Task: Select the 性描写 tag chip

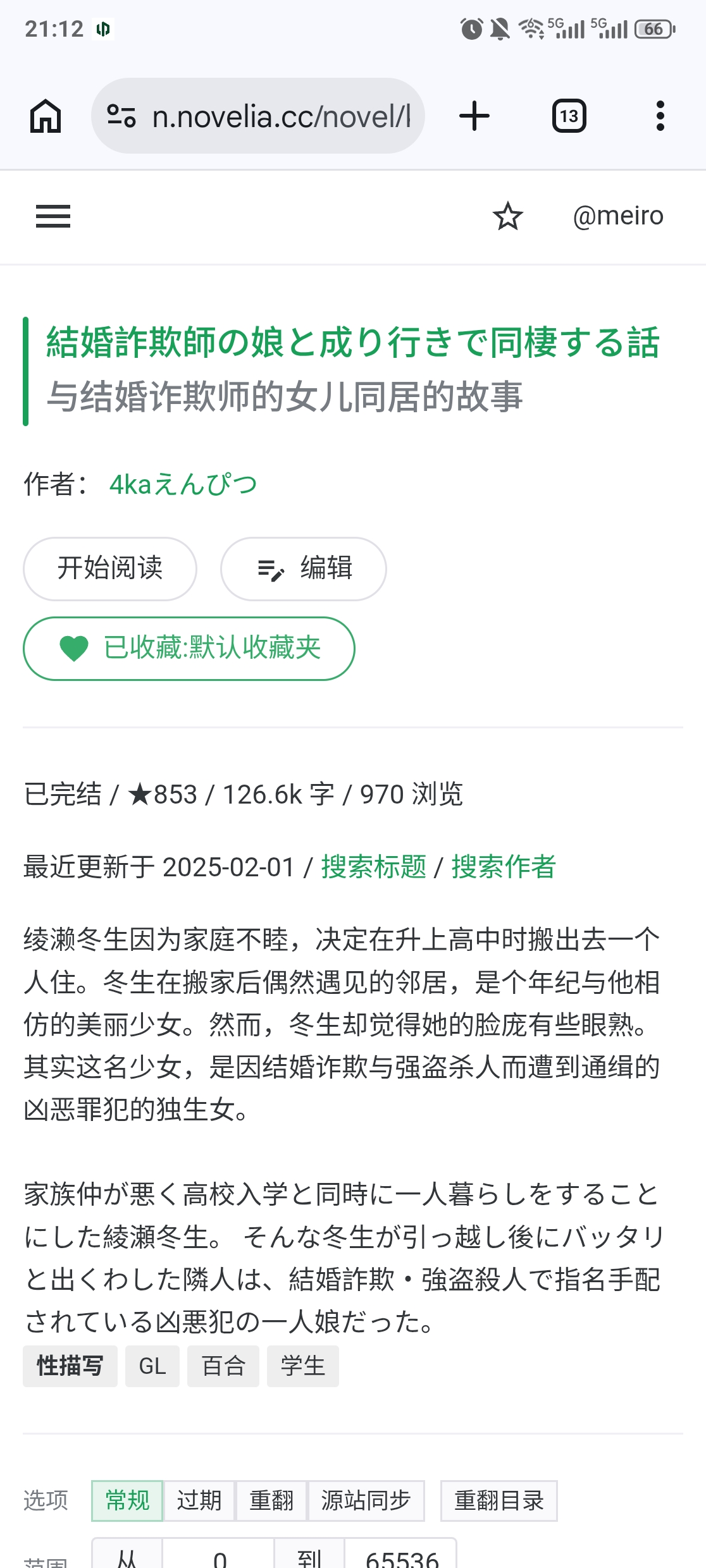Action: (x=70, y=1366)
